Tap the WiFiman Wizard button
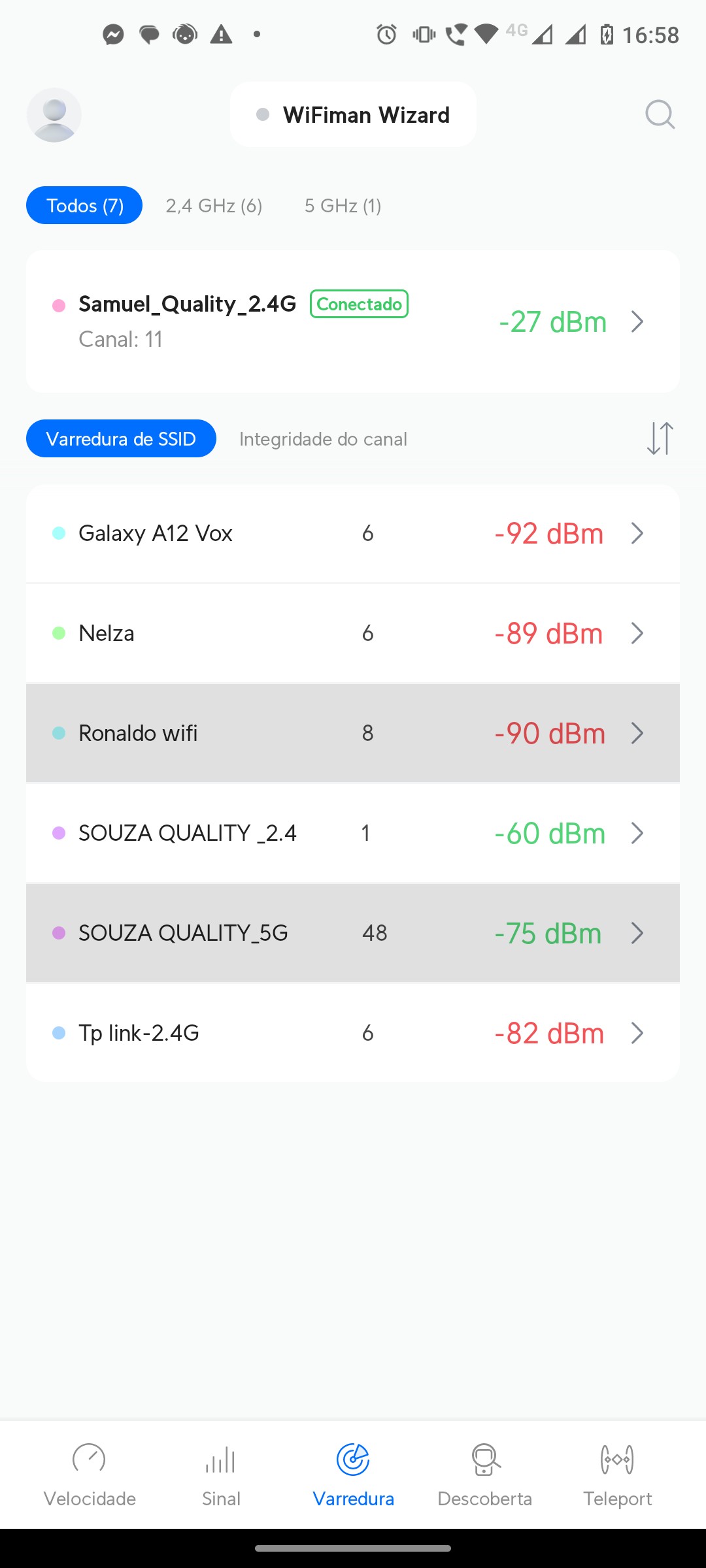 pos(353,115)
